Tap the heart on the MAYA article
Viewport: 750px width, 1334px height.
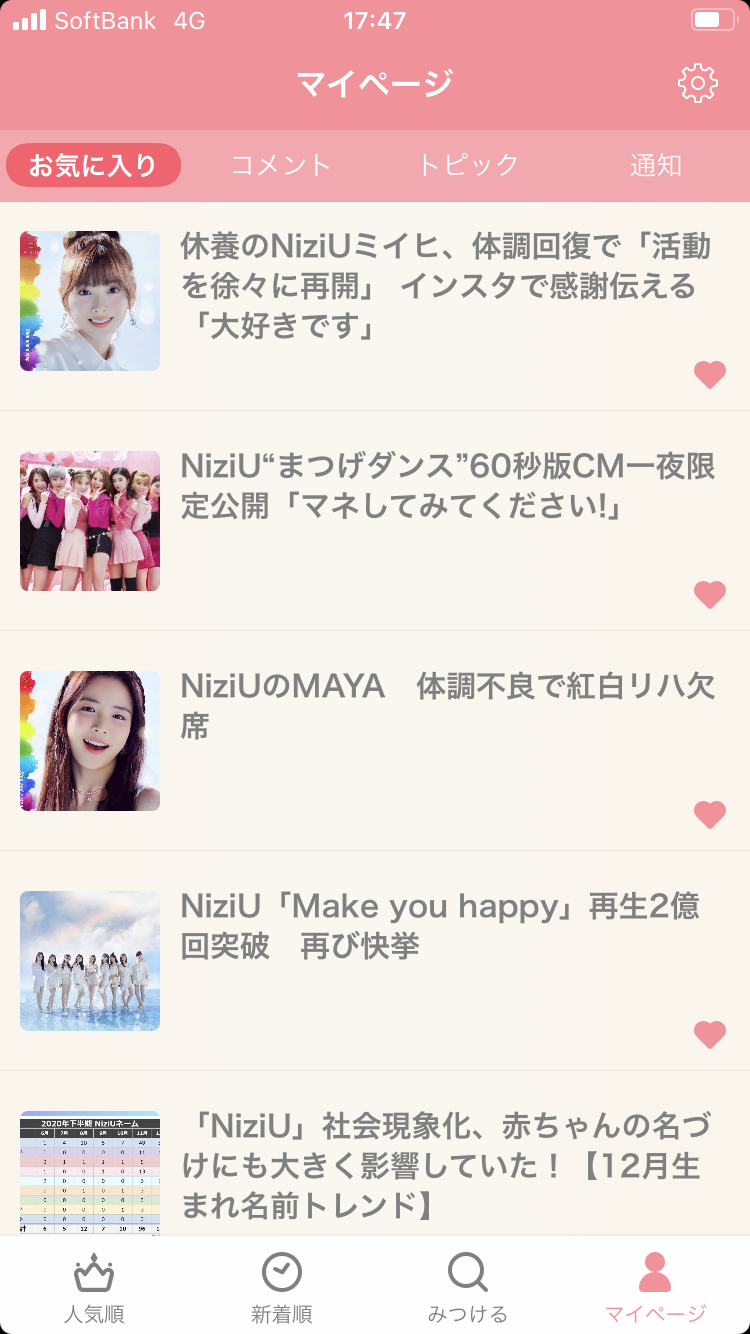(710, 815)
